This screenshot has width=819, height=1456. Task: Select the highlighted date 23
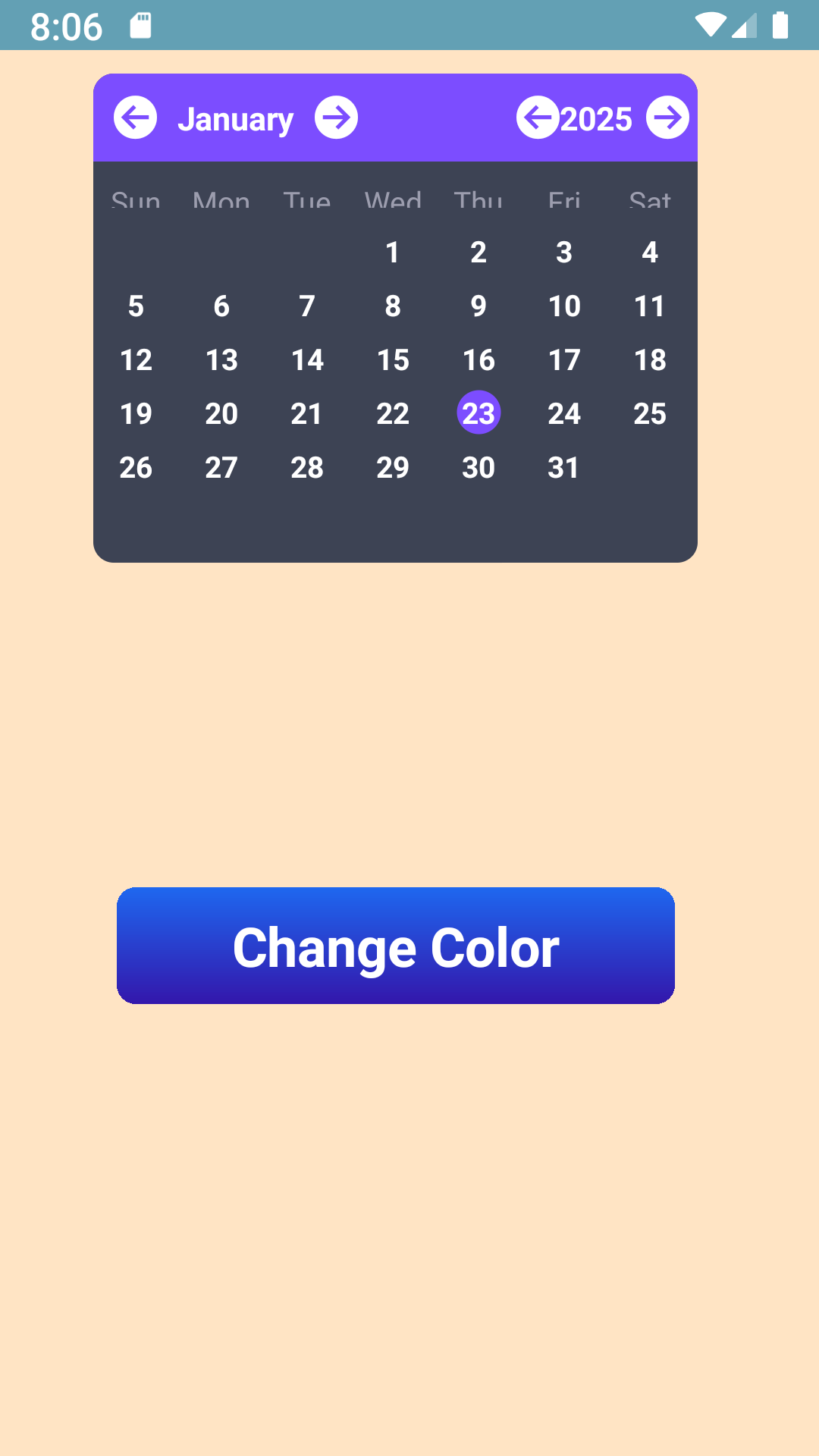[479, 413]
